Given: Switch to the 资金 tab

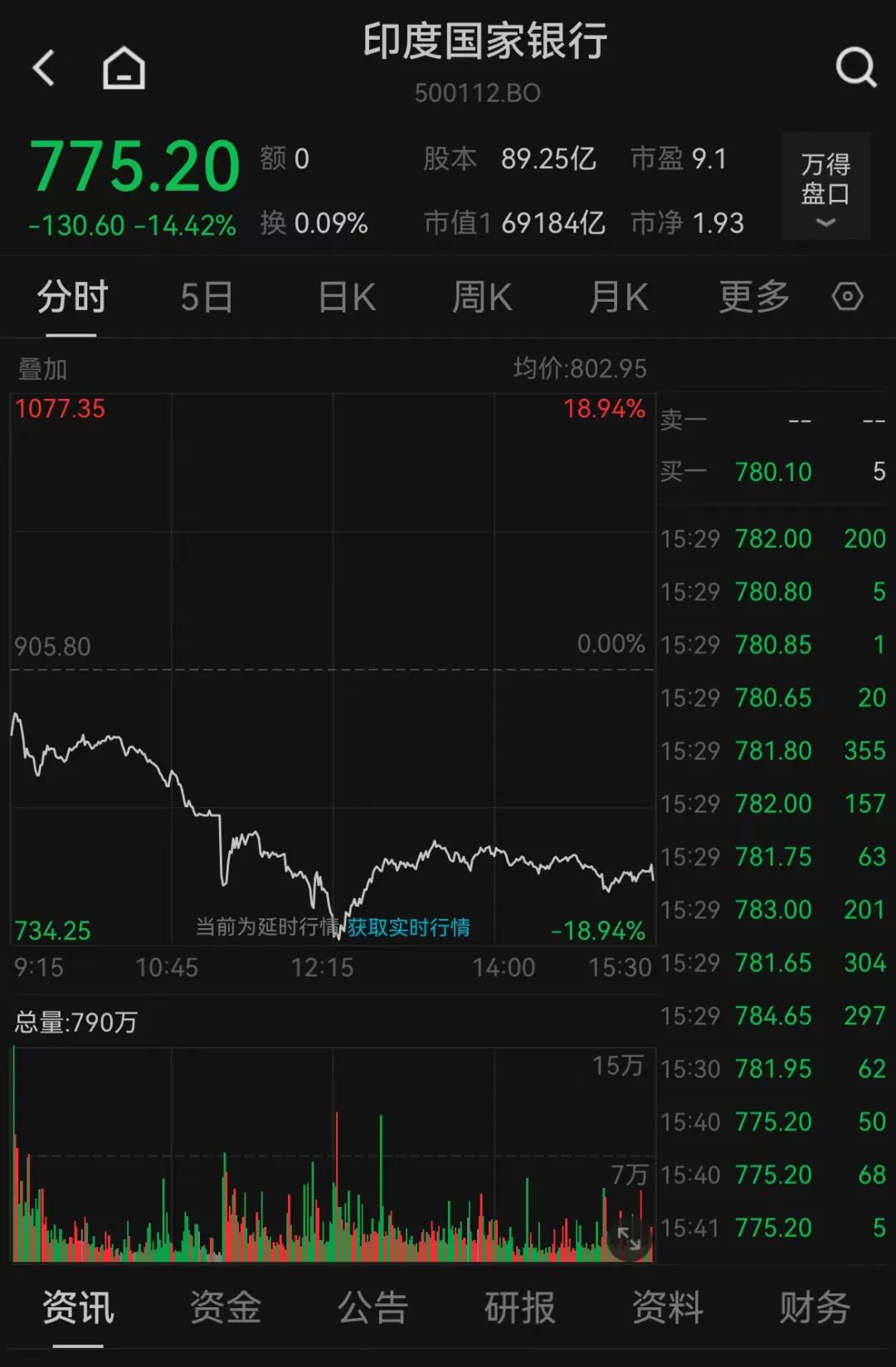Looking at the screenshot, I should tap(226, 1307).
